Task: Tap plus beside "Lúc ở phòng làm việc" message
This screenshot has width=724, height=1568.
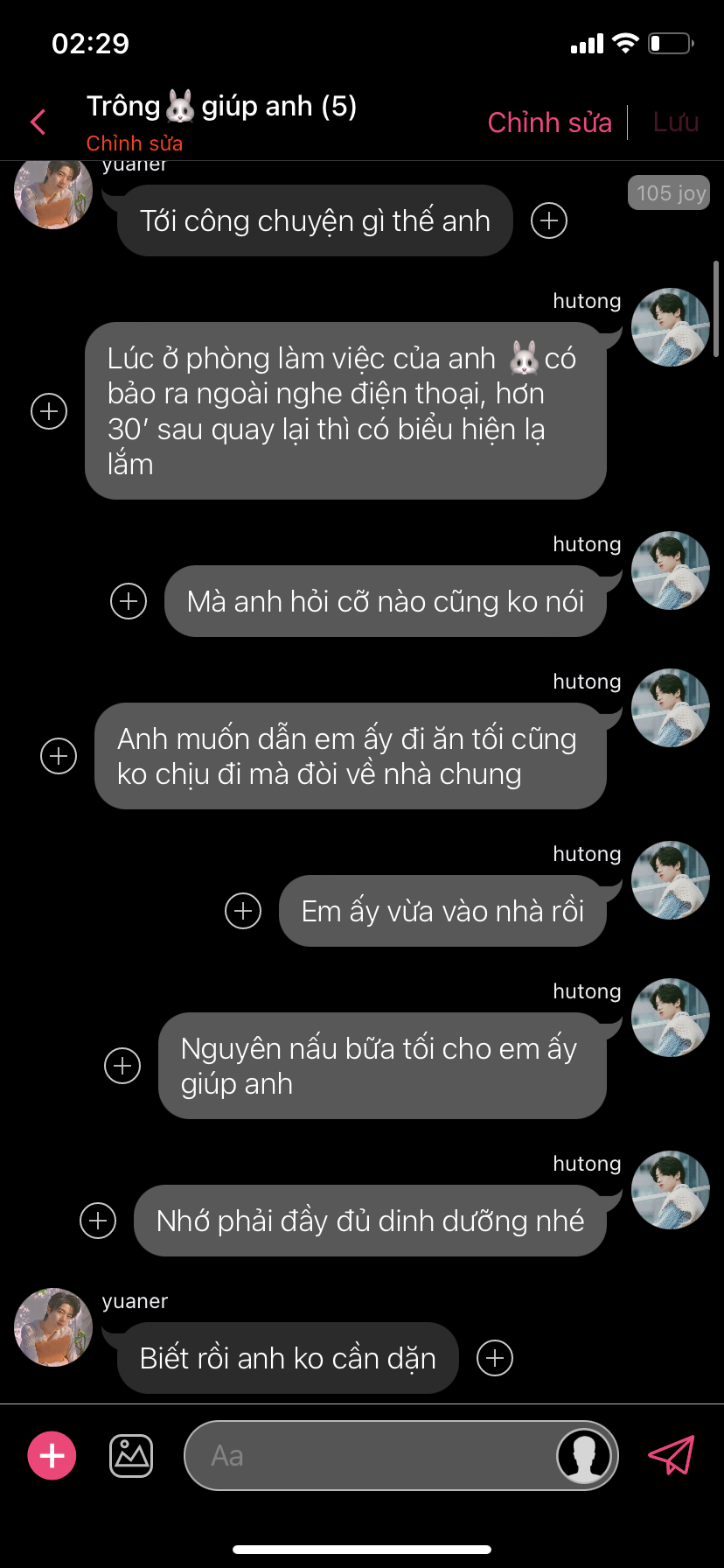Action: point(49,411)
